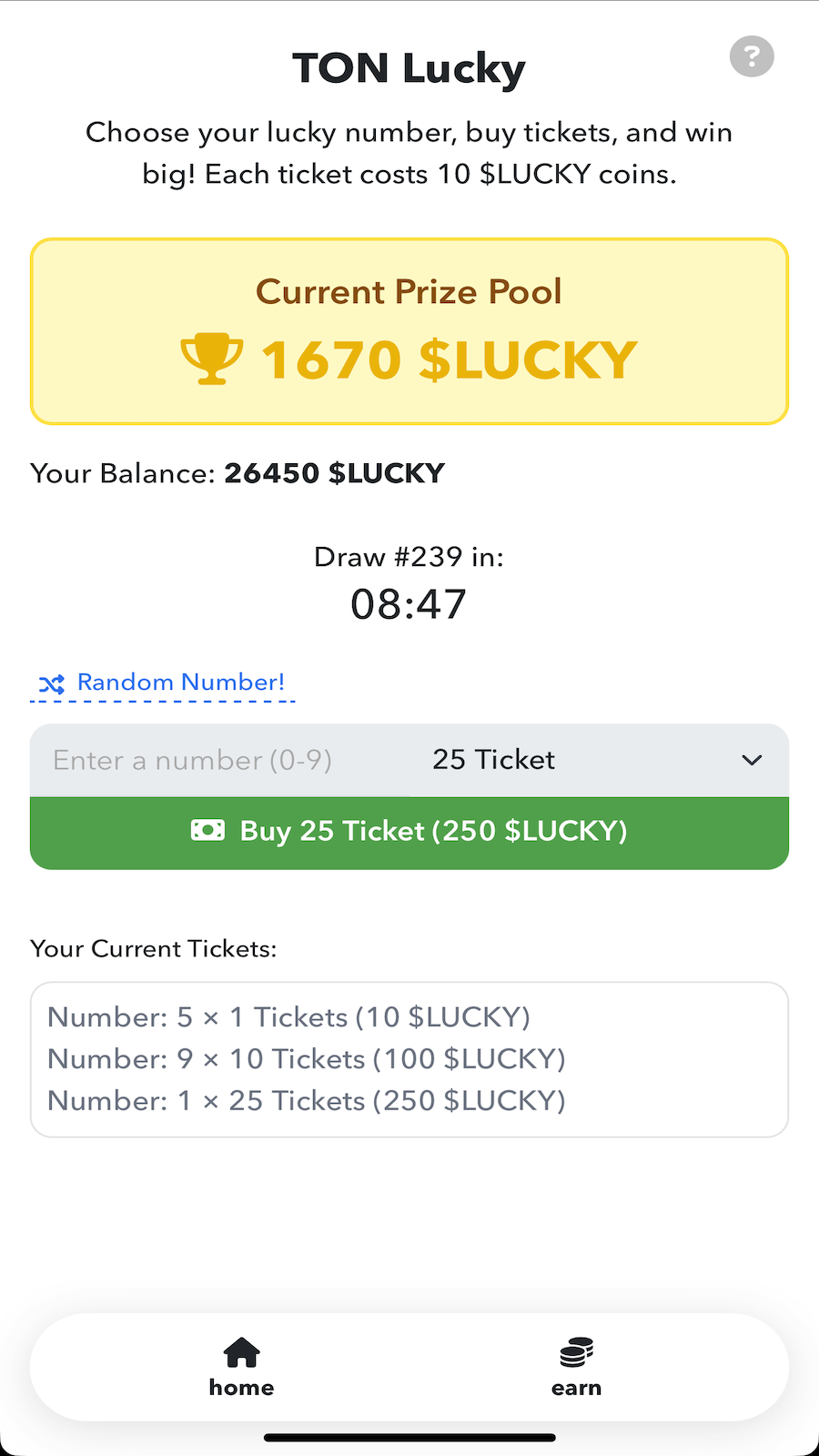Viewport: 819px width, 1456px height.
Task: Select the coins icon for earning
Action: (x=576, y=1351)
